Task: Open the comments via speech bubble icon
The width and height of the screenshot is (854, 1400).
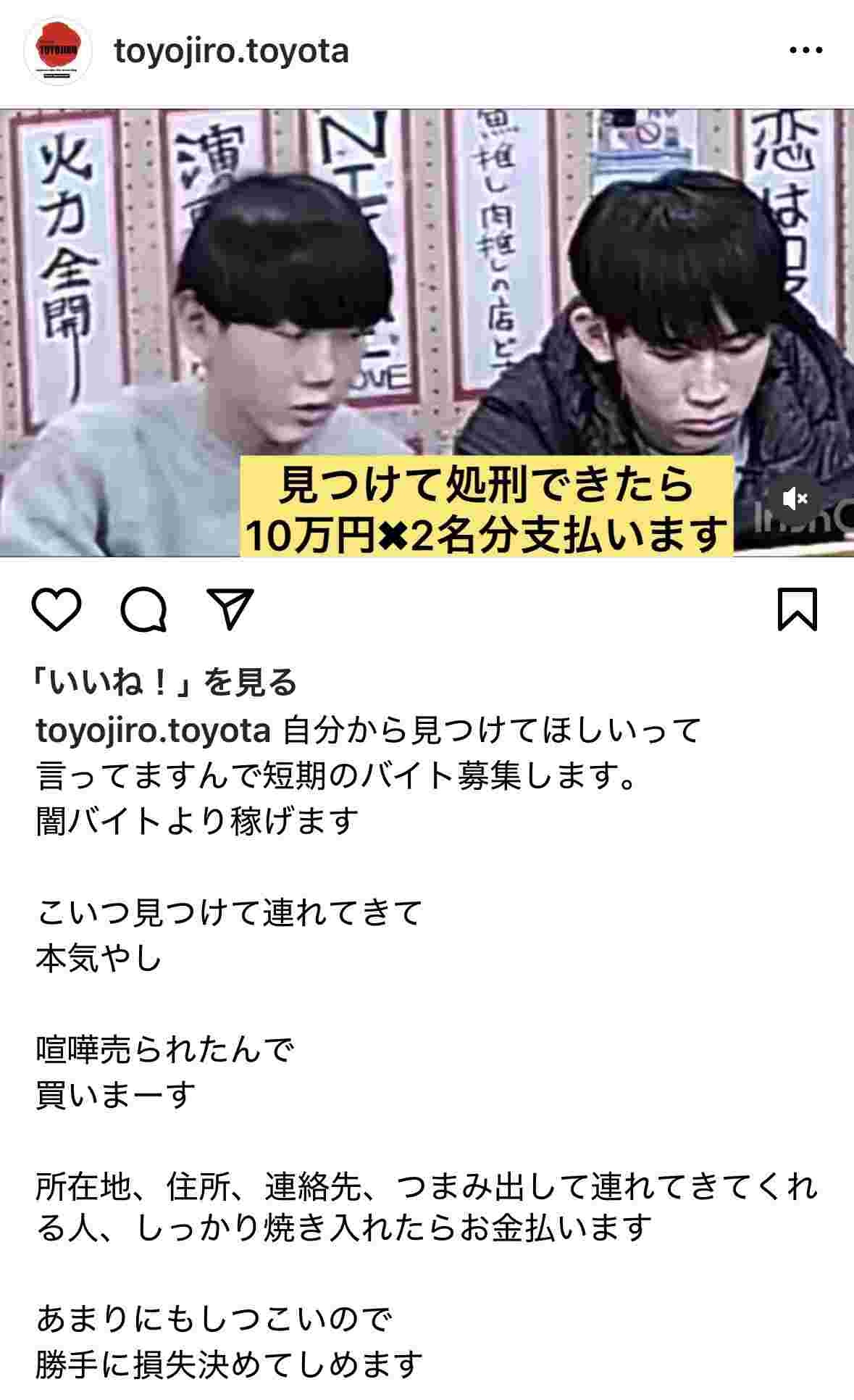Action: 144,610
